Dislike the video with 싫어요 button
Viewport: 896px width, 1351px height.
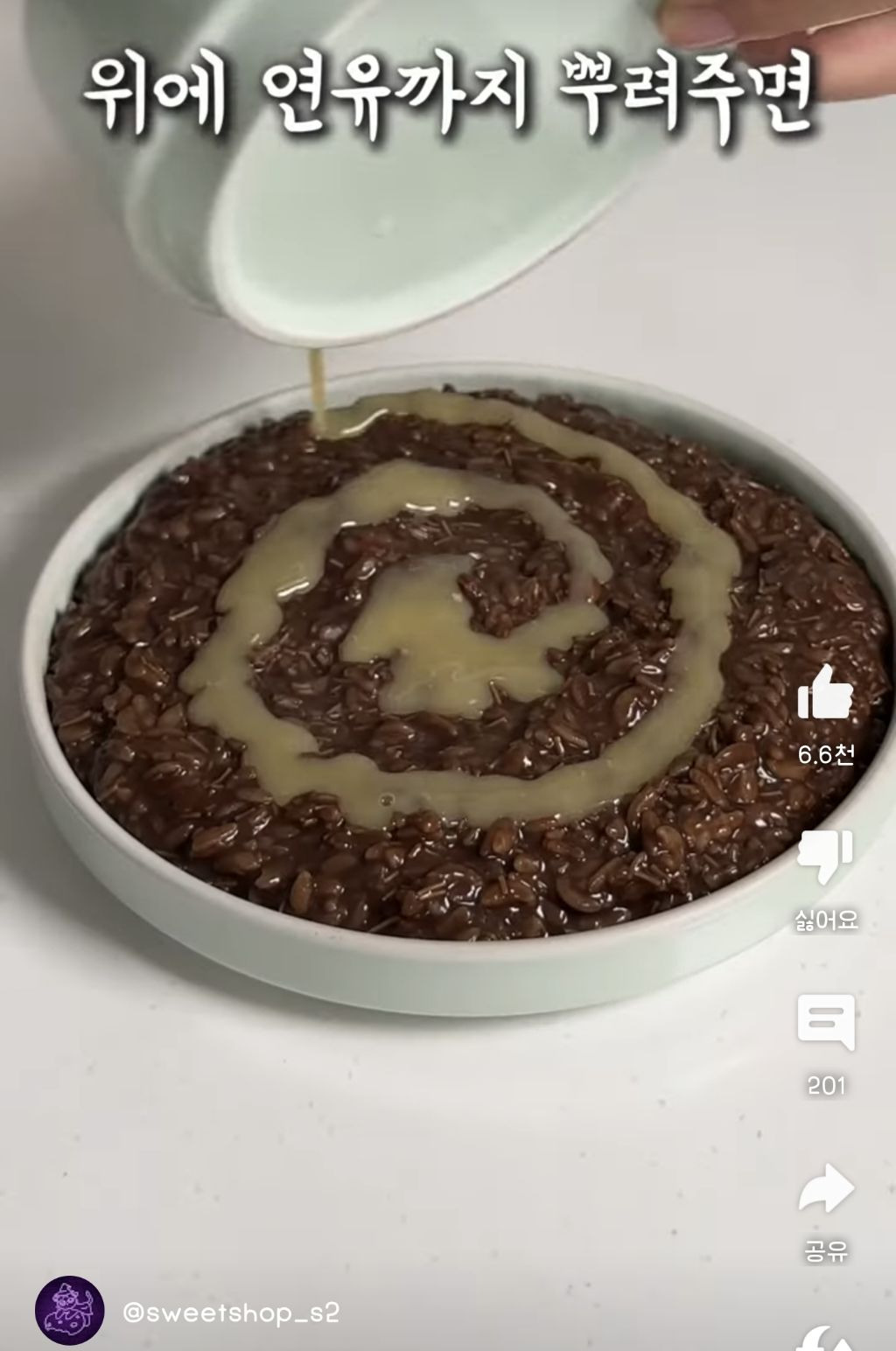click(x=825, y=858)
